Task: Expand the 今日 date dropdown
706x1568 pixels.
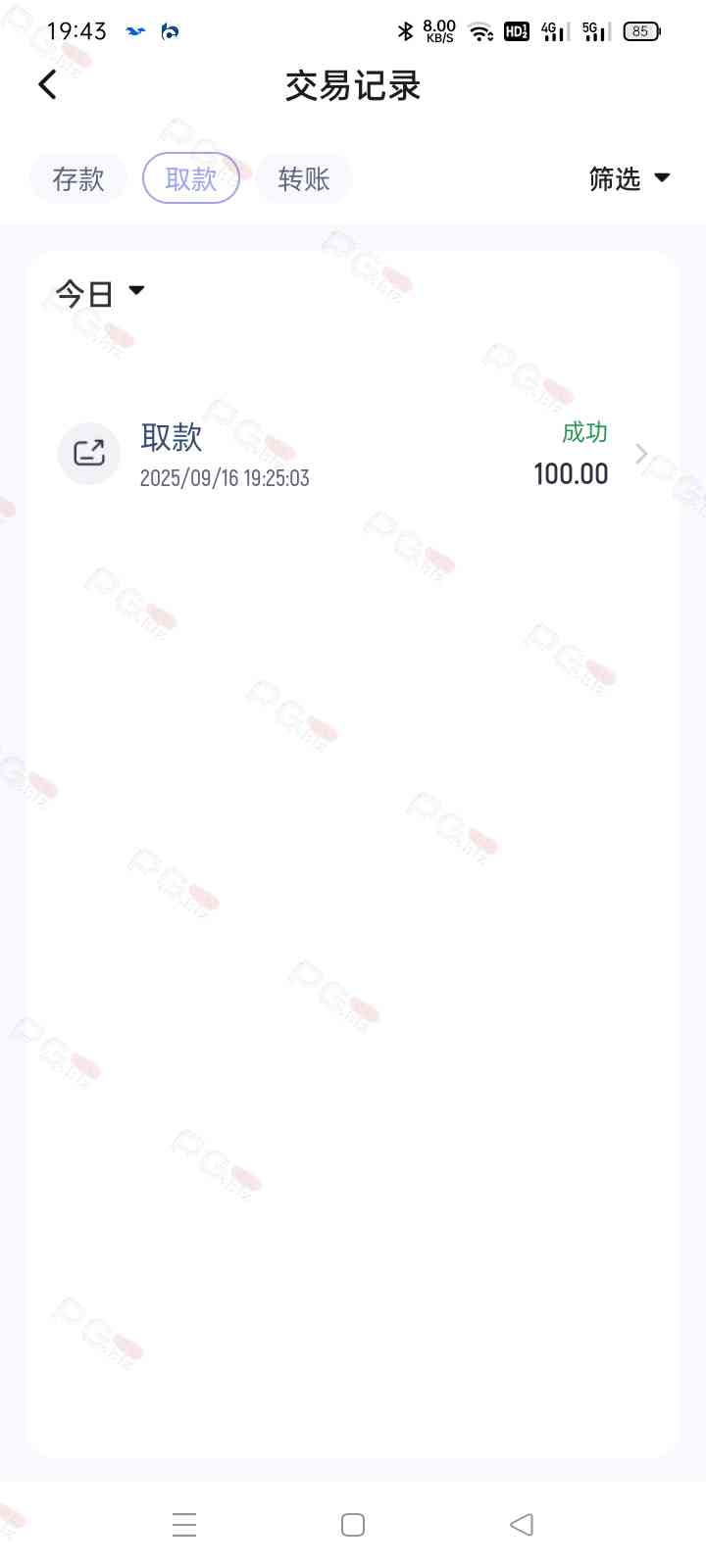Action: coord(99,293)
